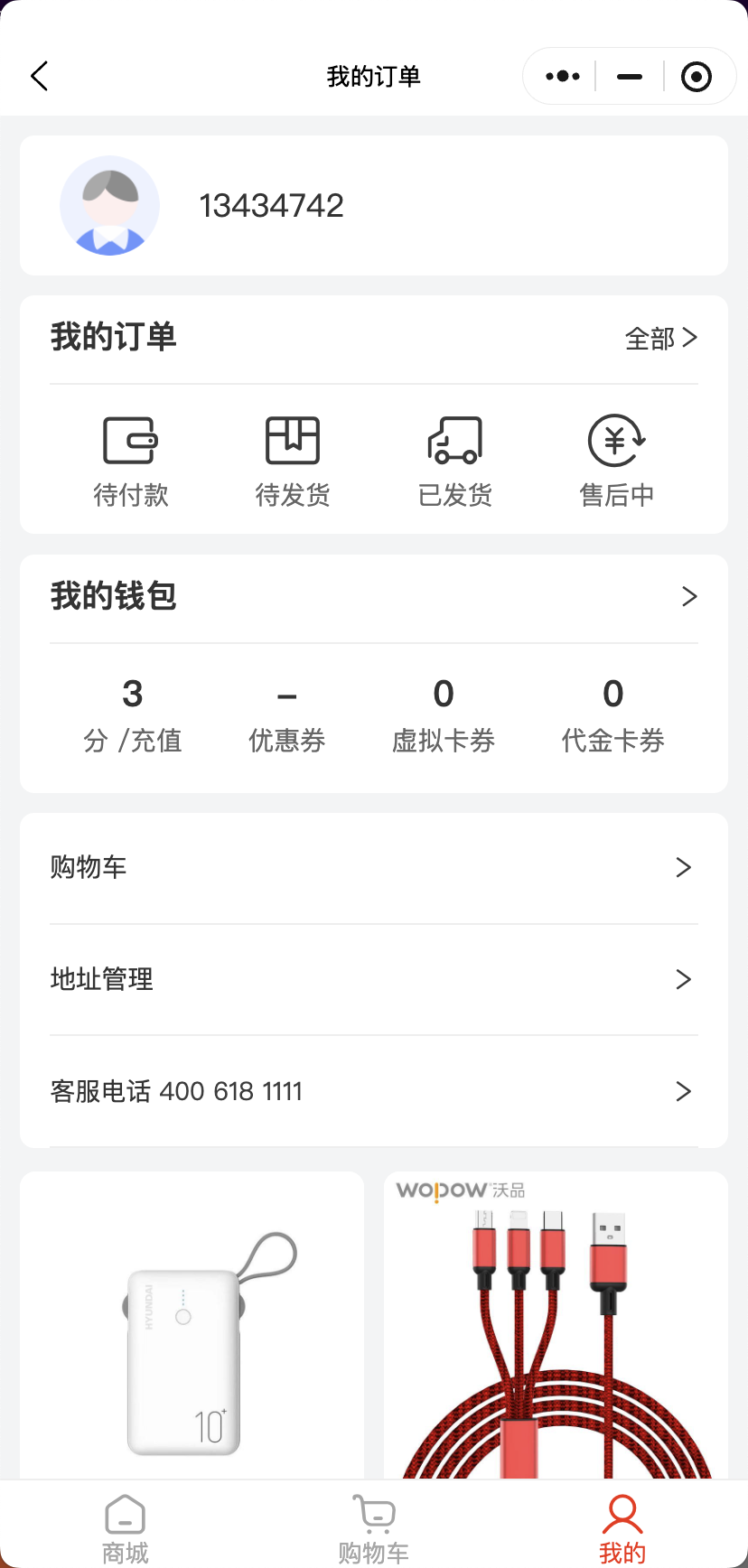Screen dimensions: 748x1568
Task: View all orders via 全部
Action: [x=660, y=339]
